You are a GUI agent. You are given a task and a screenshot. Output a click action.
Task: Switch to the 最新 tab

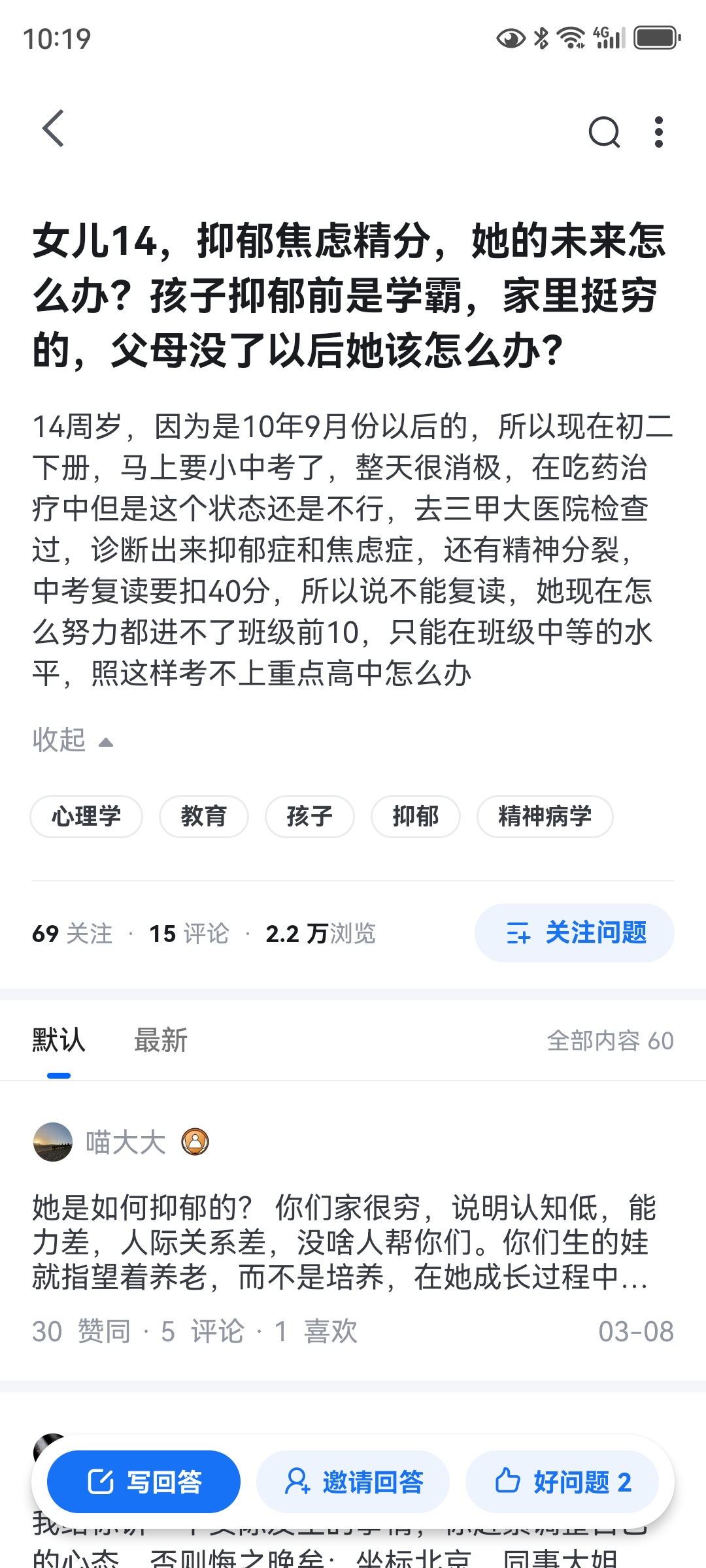[x=161, y=1040]
